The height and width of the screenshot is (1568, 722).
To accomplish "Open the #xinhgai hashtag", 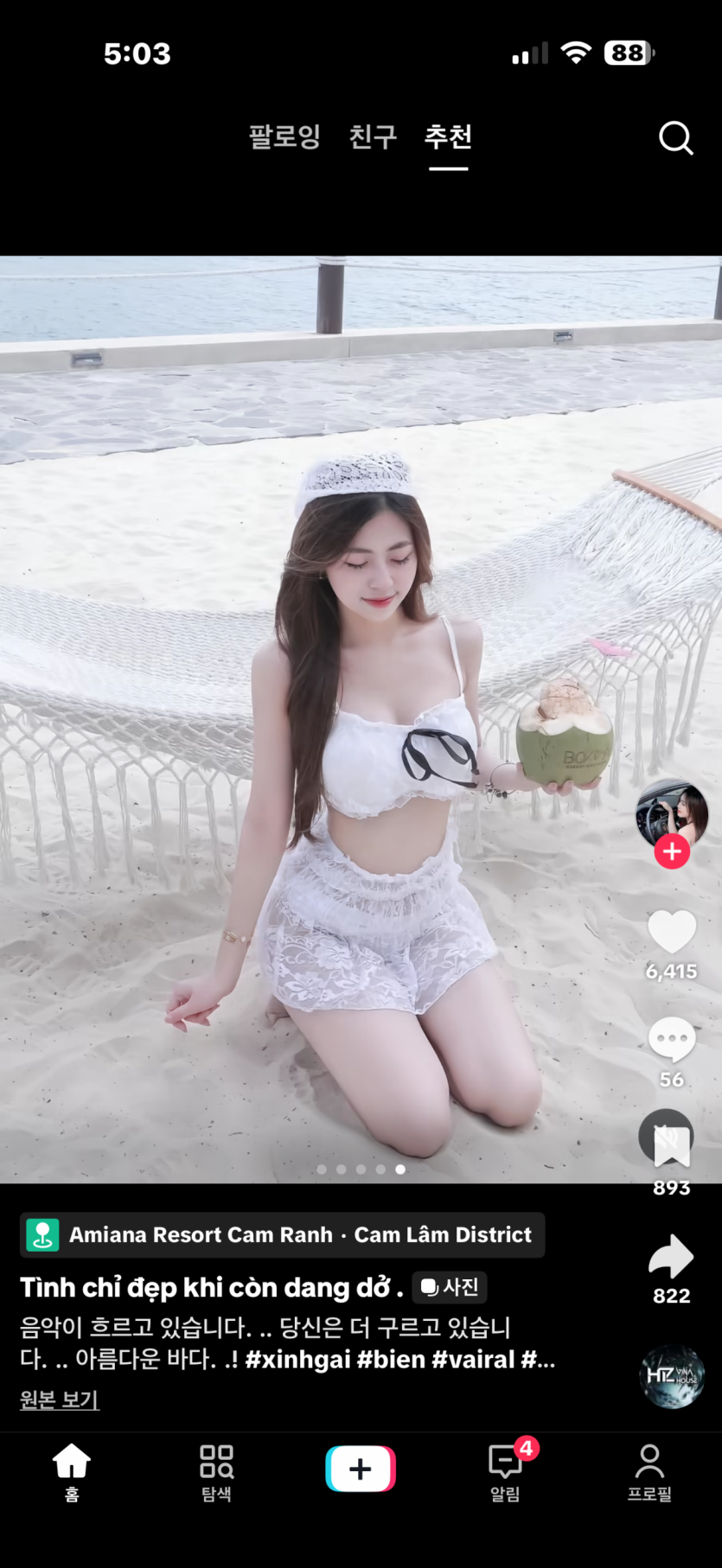I will 297,1360.
